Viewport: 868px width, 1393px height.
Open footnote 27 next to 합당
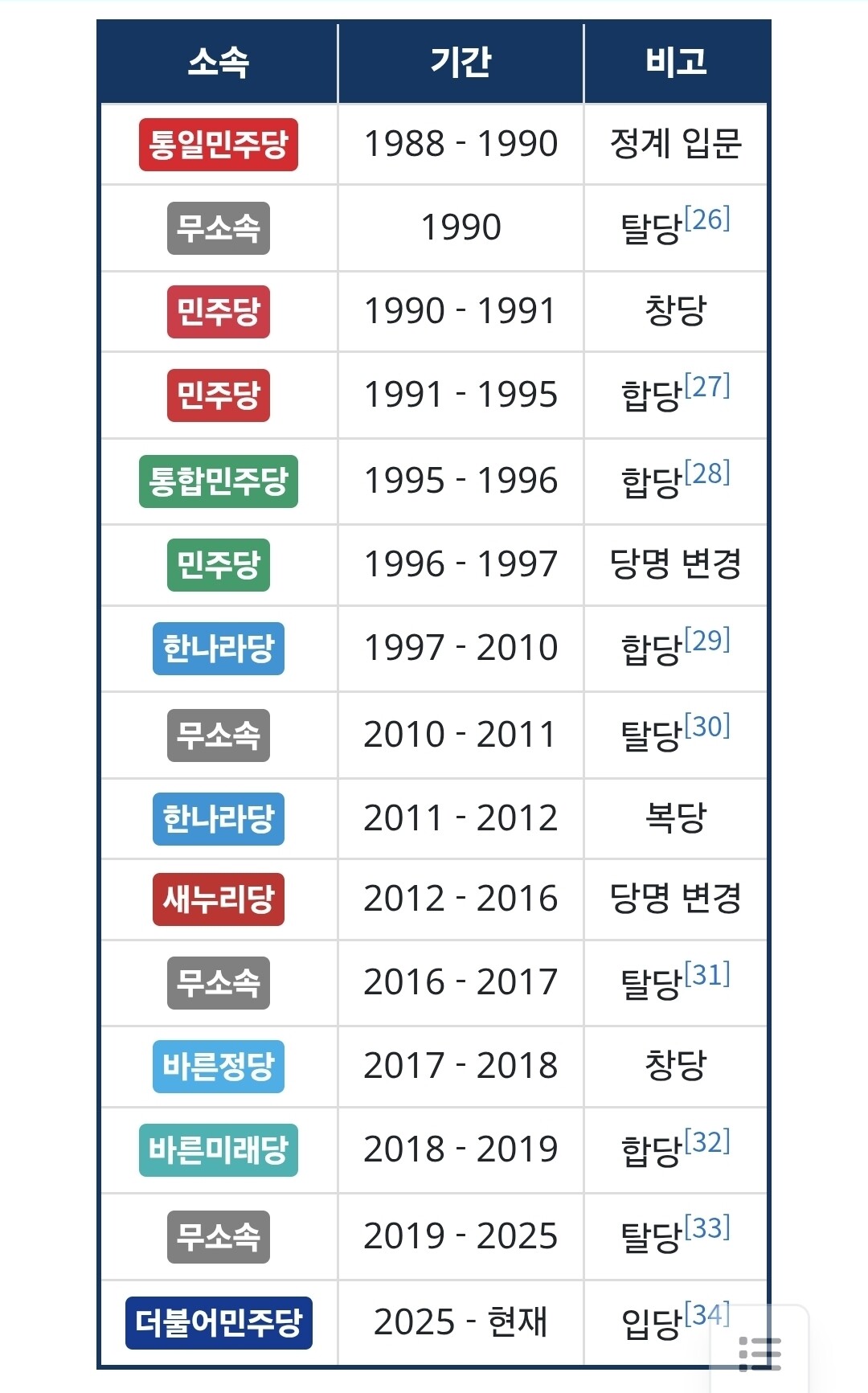707,386
